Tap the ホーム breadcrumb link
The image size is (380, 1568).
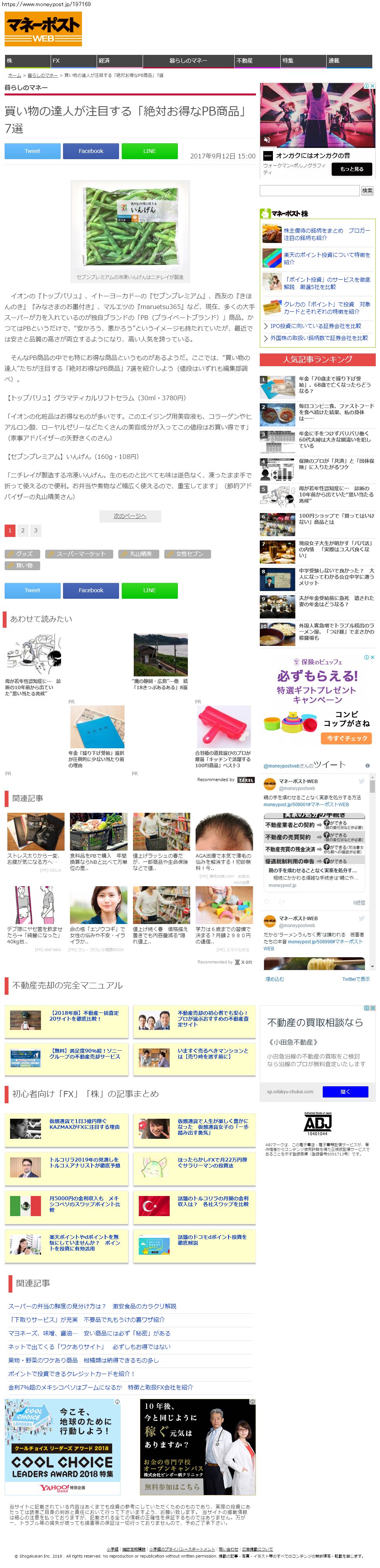click(x=15, y=75)
